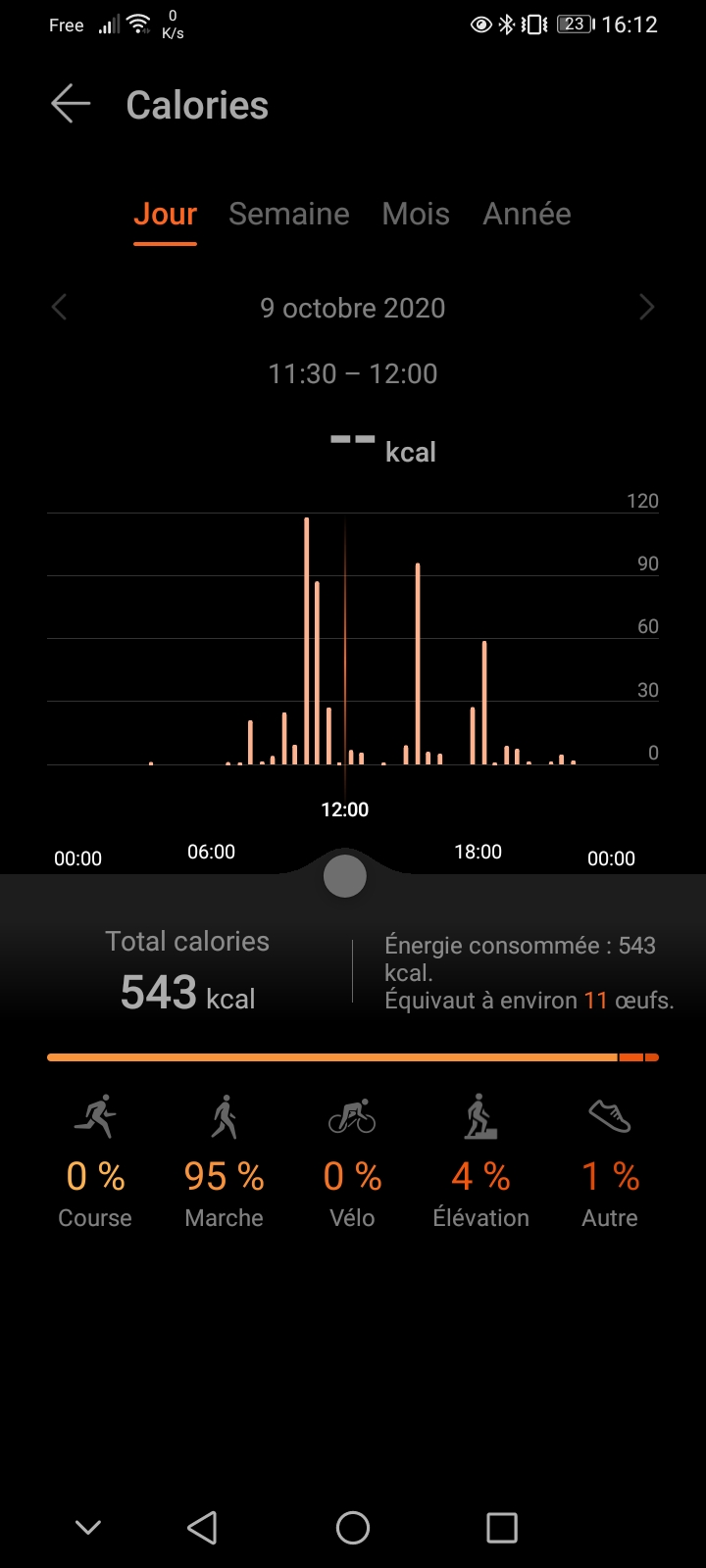Tap the battery indicator in the status bar
Screen dimensions: 706x1568
574,24
